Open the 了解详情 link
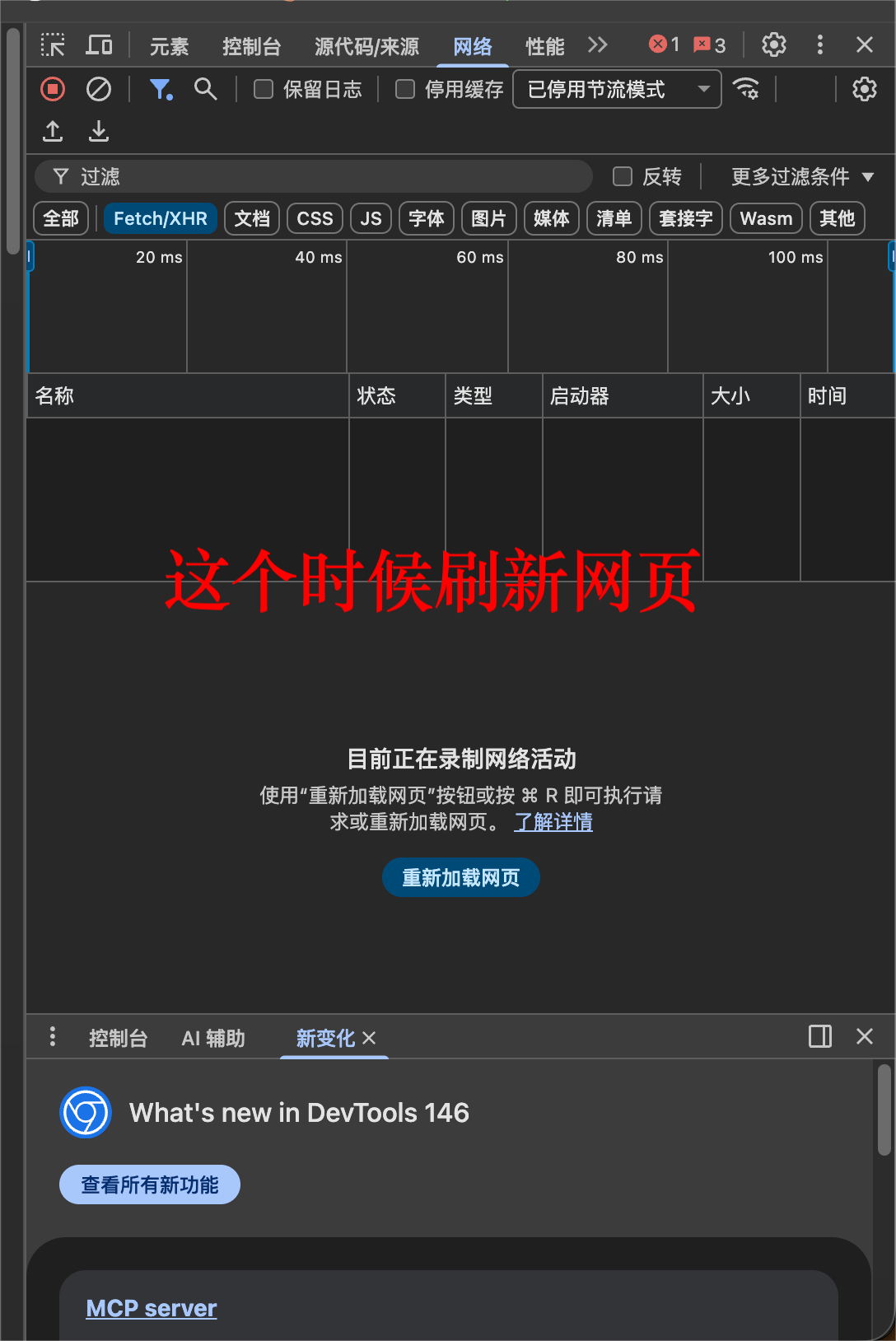This screenshot has width=896, height=1341. (553, 822)
